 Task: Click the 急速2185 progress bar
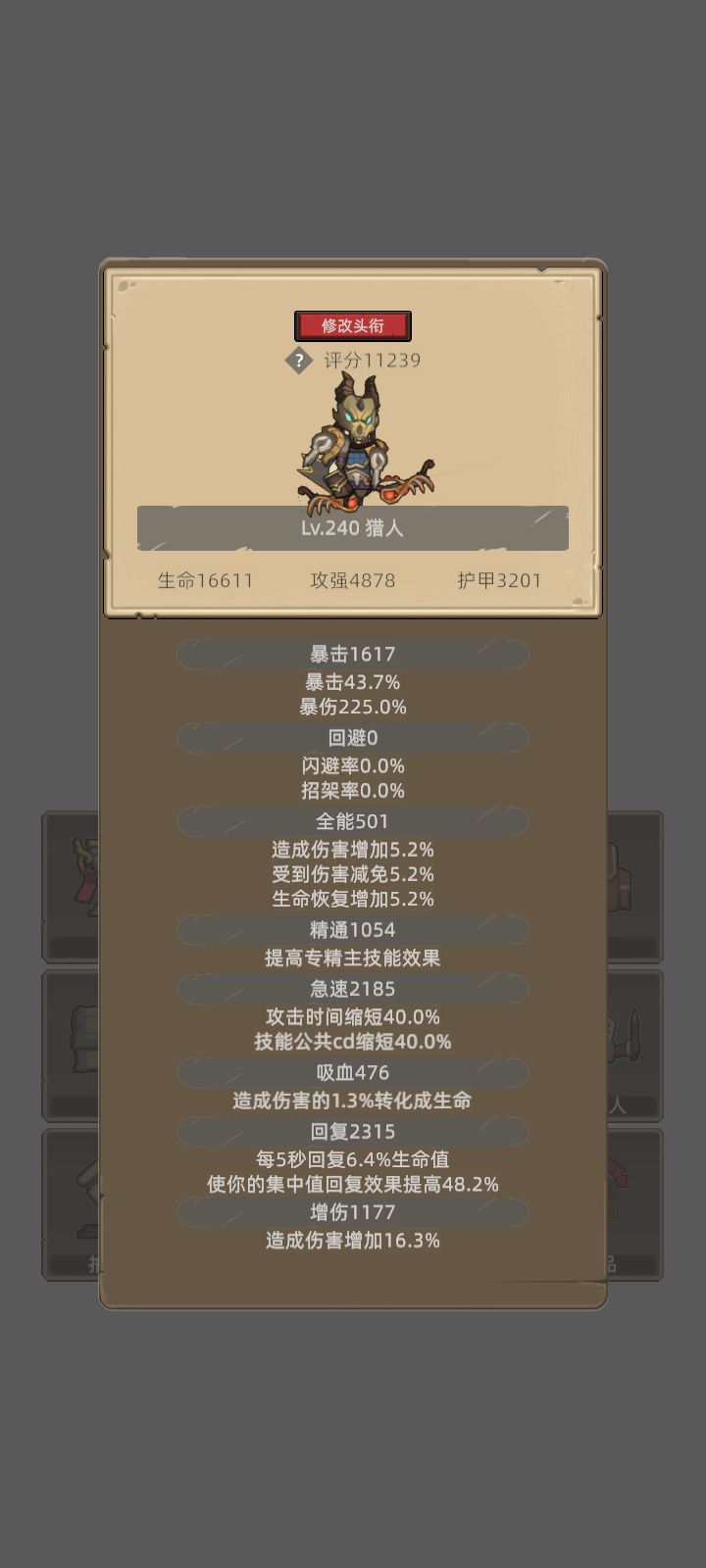[353, 989]
